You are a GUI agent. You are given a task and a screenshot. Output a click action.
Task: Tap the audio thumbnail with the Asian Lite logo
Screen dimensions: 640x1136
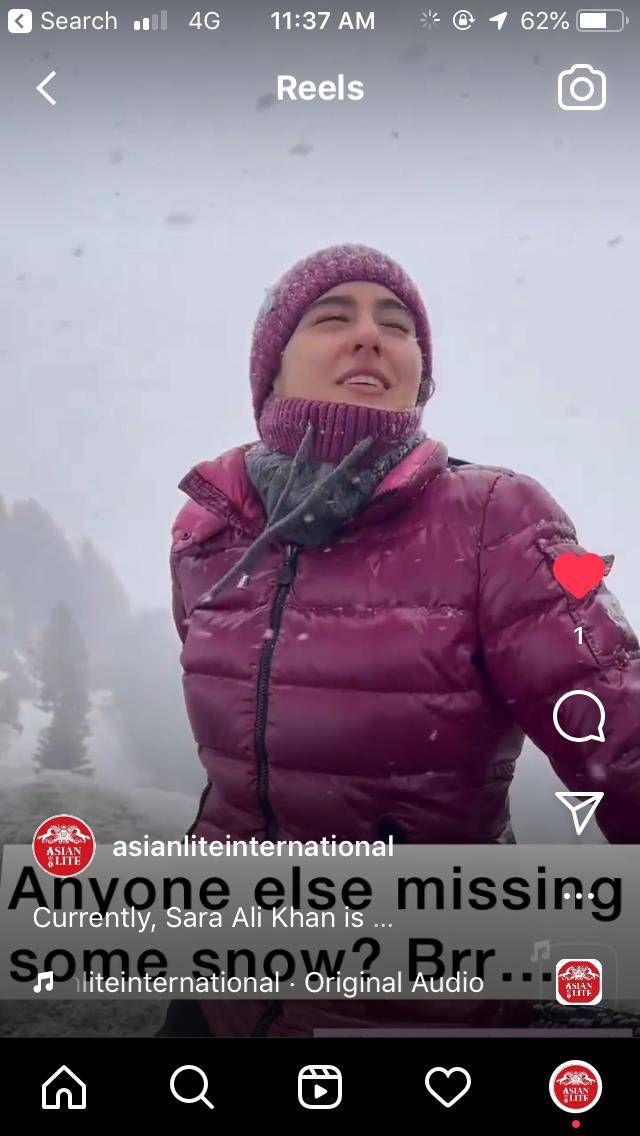click(x=578, y=982)
